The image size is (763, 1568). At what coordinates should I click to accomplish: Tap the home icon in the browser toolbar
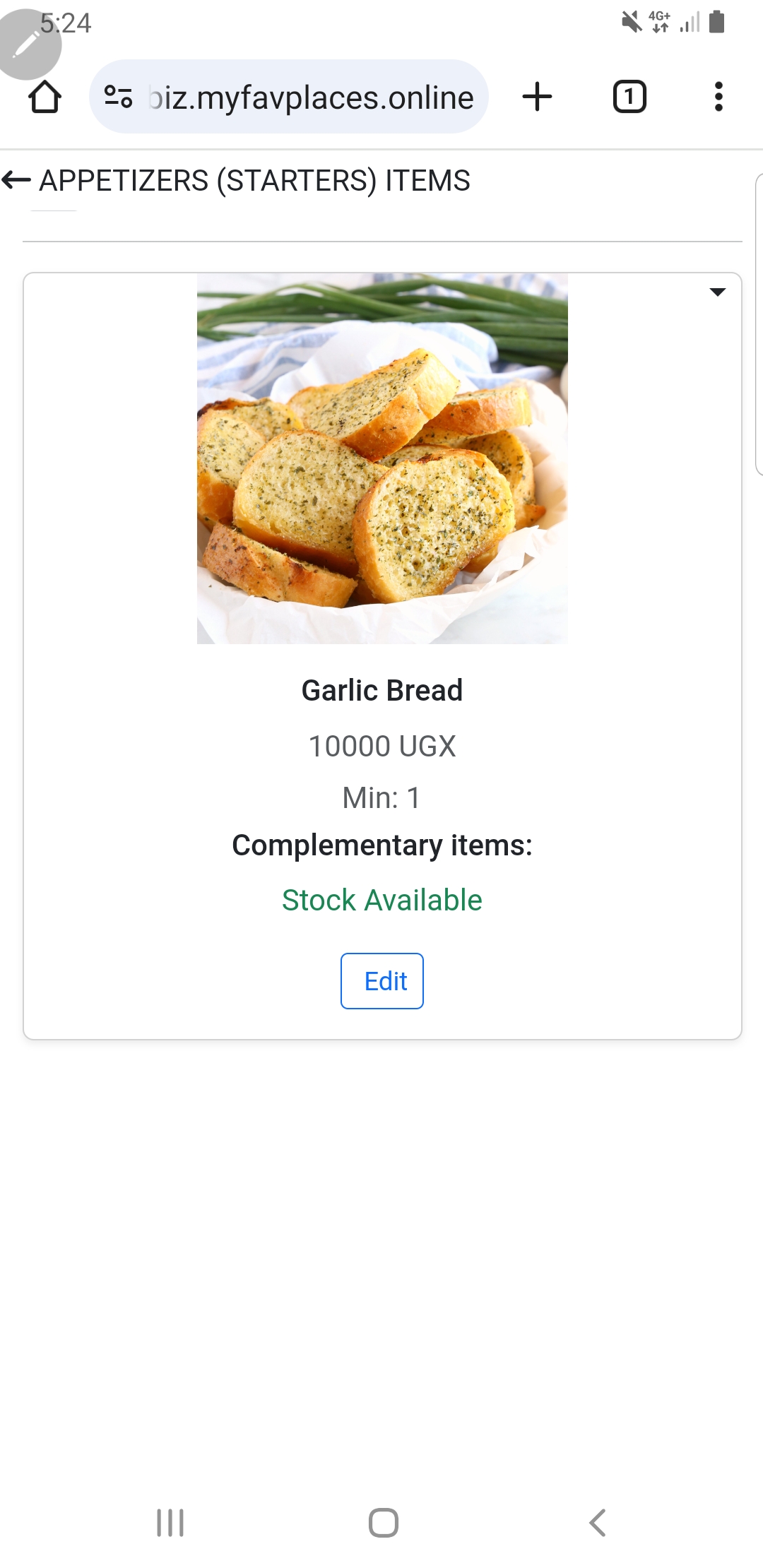coord(45,97)
